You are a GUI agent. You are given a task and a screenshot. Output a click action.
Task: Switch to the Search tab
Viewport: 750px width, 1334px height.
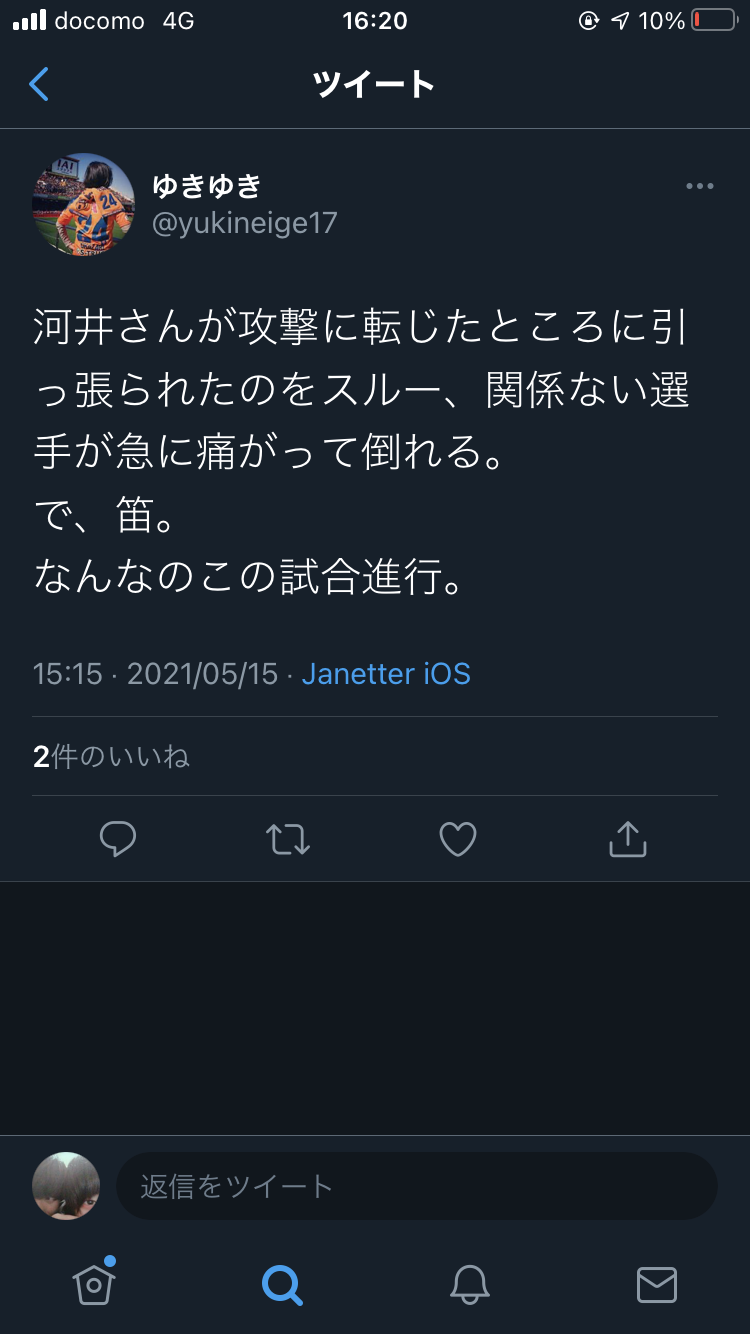[x=282, y=1284]
